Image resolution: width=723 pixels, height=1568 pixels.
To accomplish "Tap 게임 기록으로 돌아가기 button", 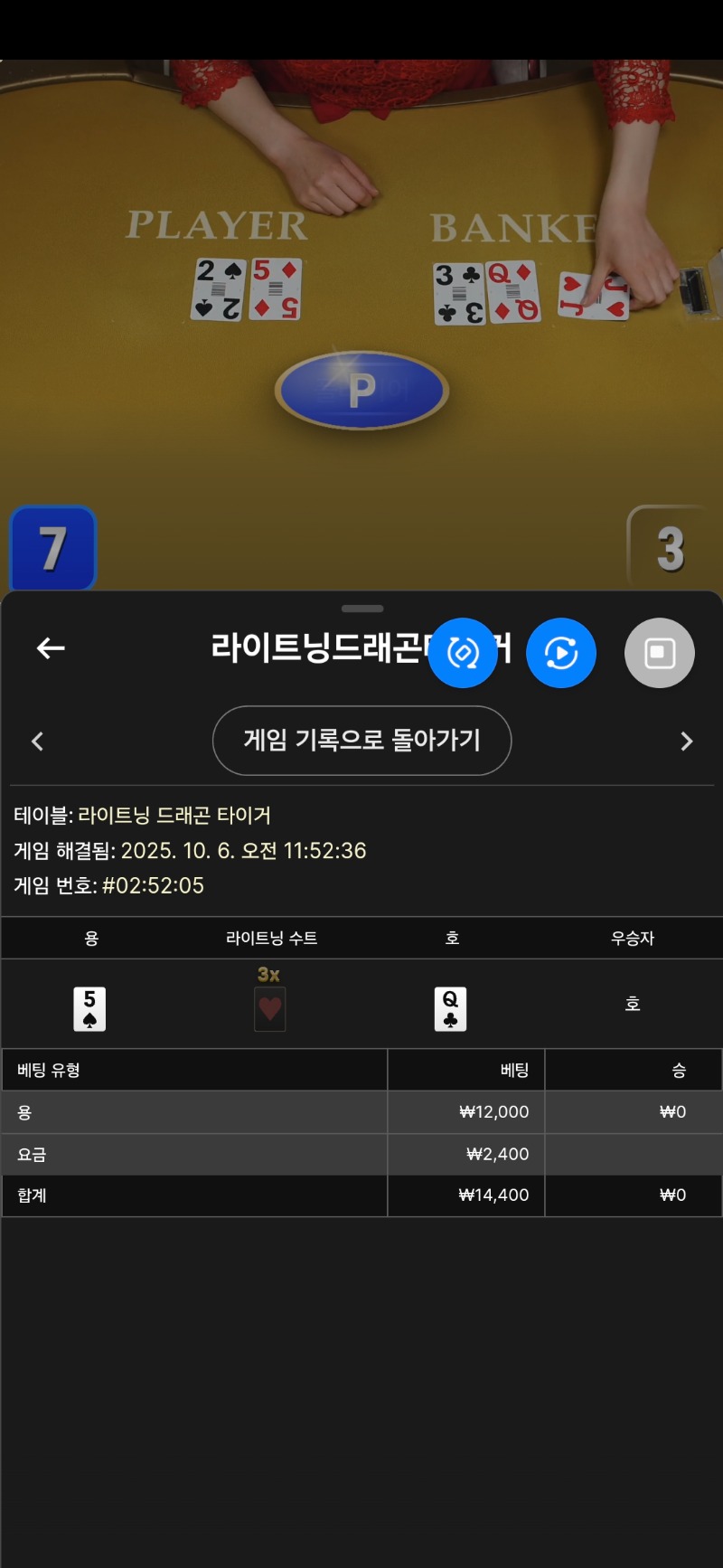I will coord(361,741).
